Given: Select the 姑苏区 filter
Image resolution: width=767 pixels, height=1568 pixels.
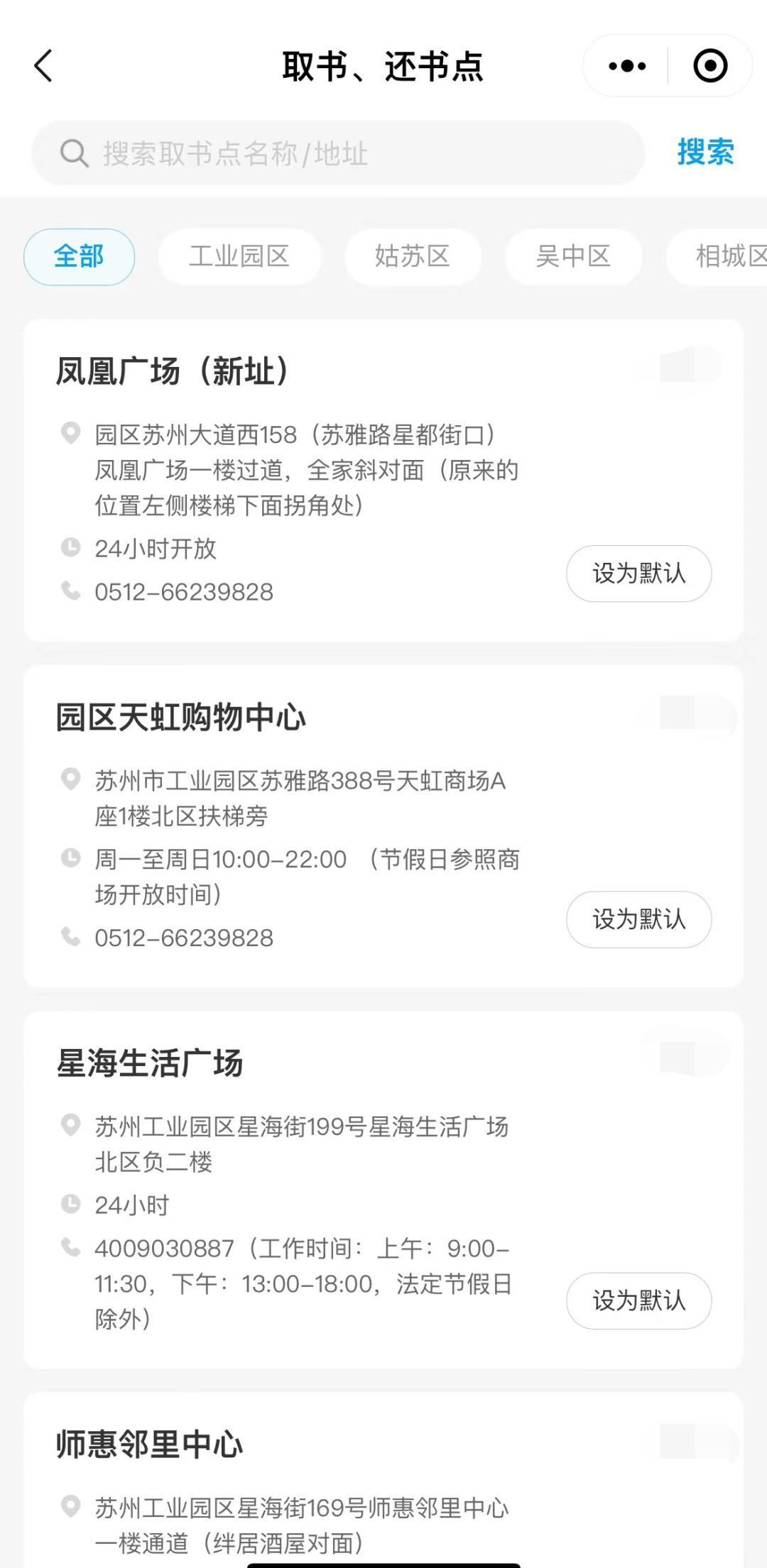Looking at the screenshot, I should click(413, 257).
